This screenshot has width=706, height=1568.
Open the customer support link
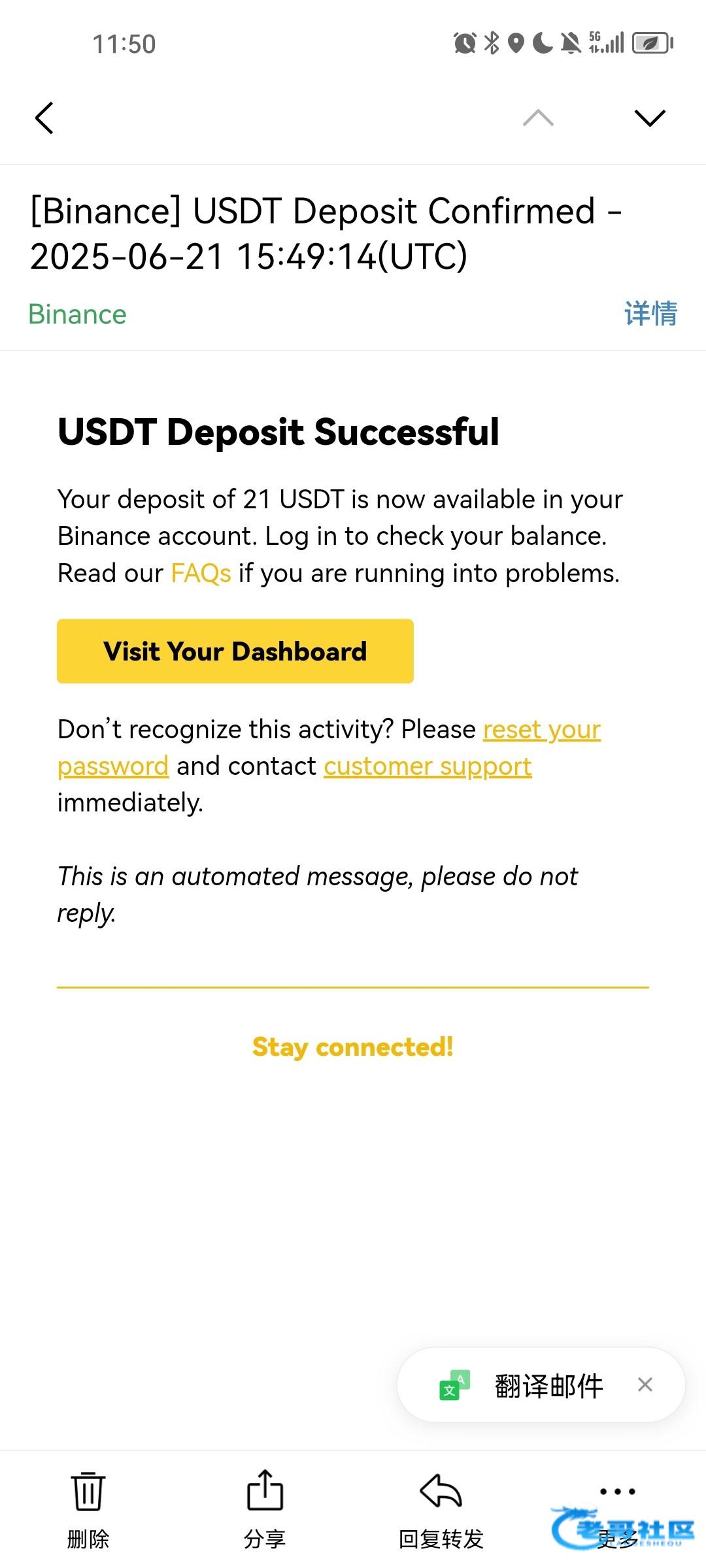click(428, 766)
